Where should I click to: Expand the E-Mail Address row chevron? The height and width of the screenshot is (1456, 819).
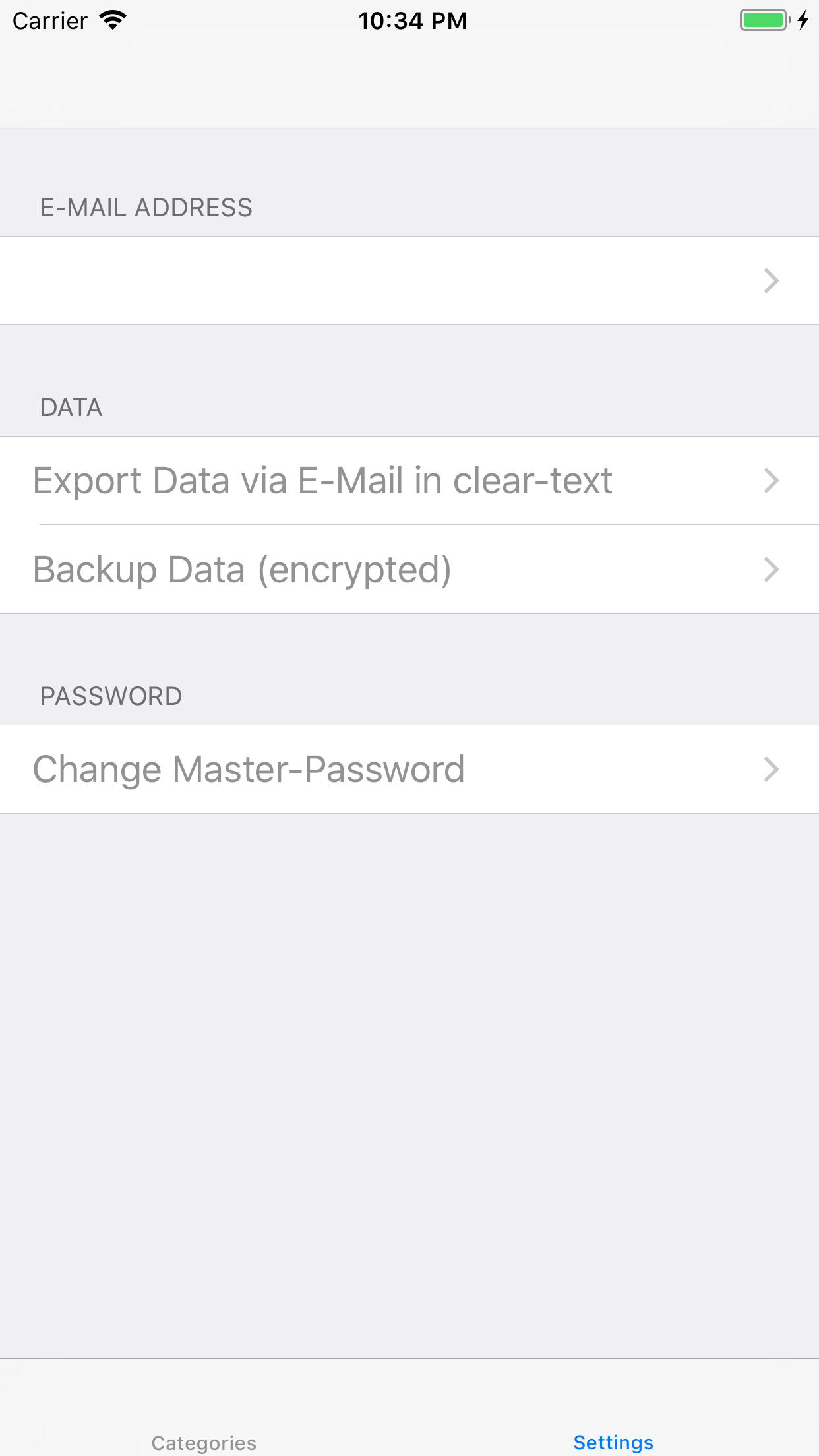click(771, 281)
